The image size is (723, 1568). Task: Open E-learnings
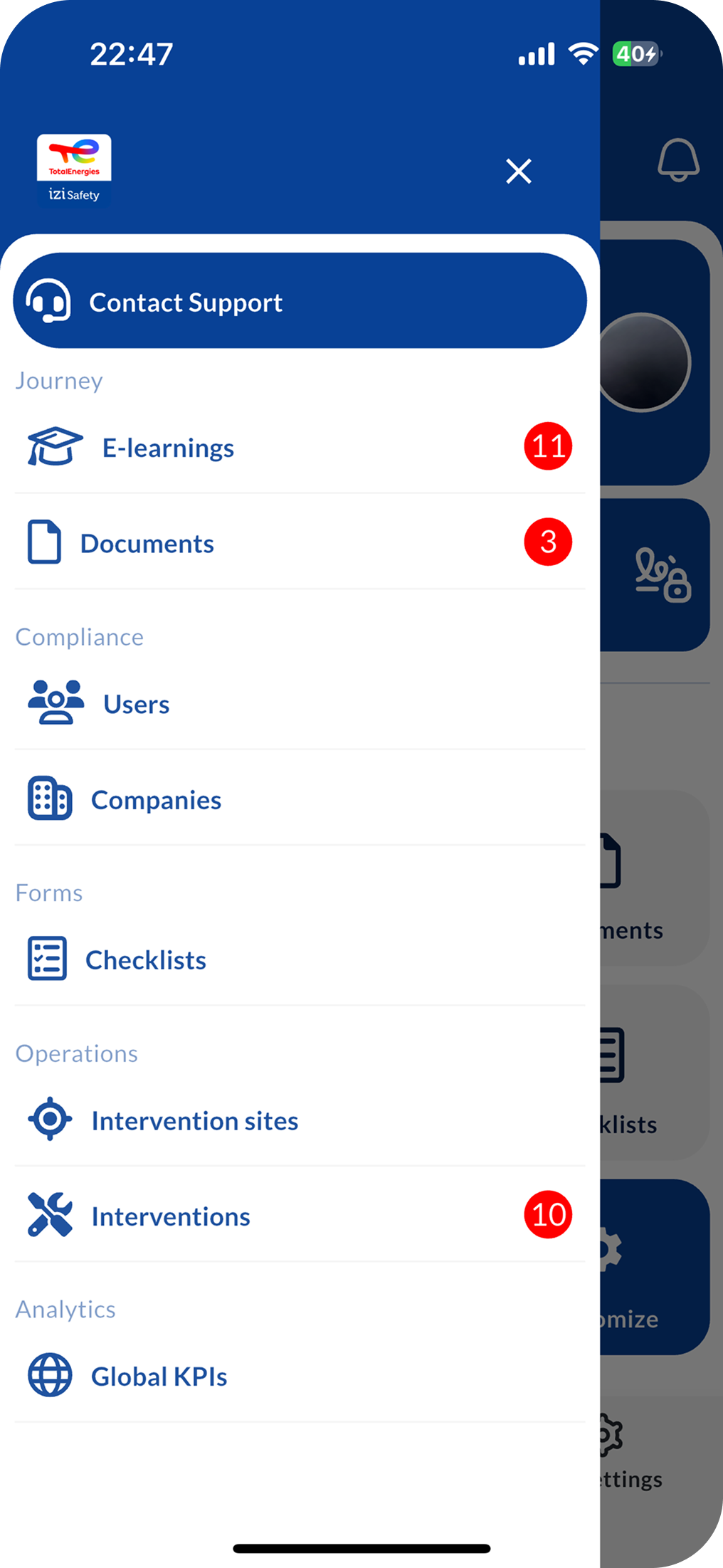[300, 446]
